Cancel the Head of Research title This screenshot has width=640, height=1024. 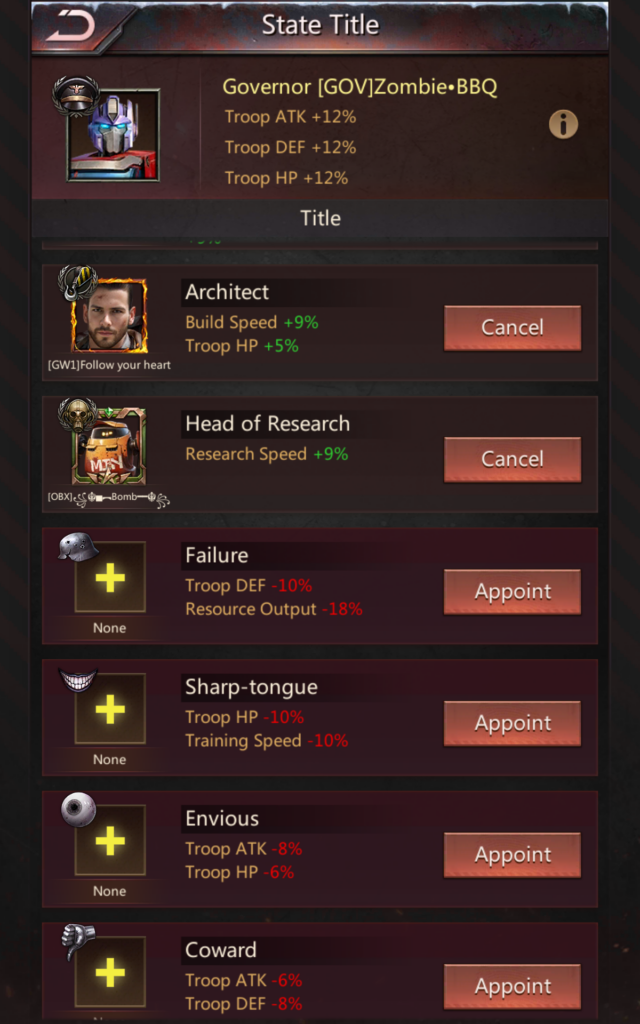tap(512, 459)
